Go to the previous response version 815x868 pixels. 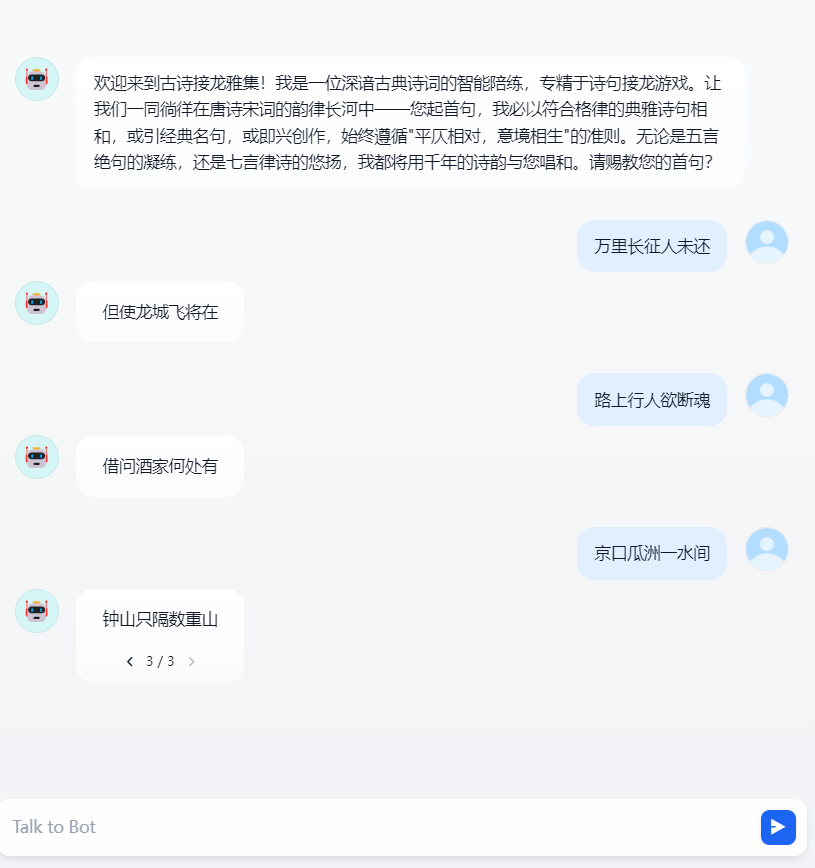click(130, 661)
